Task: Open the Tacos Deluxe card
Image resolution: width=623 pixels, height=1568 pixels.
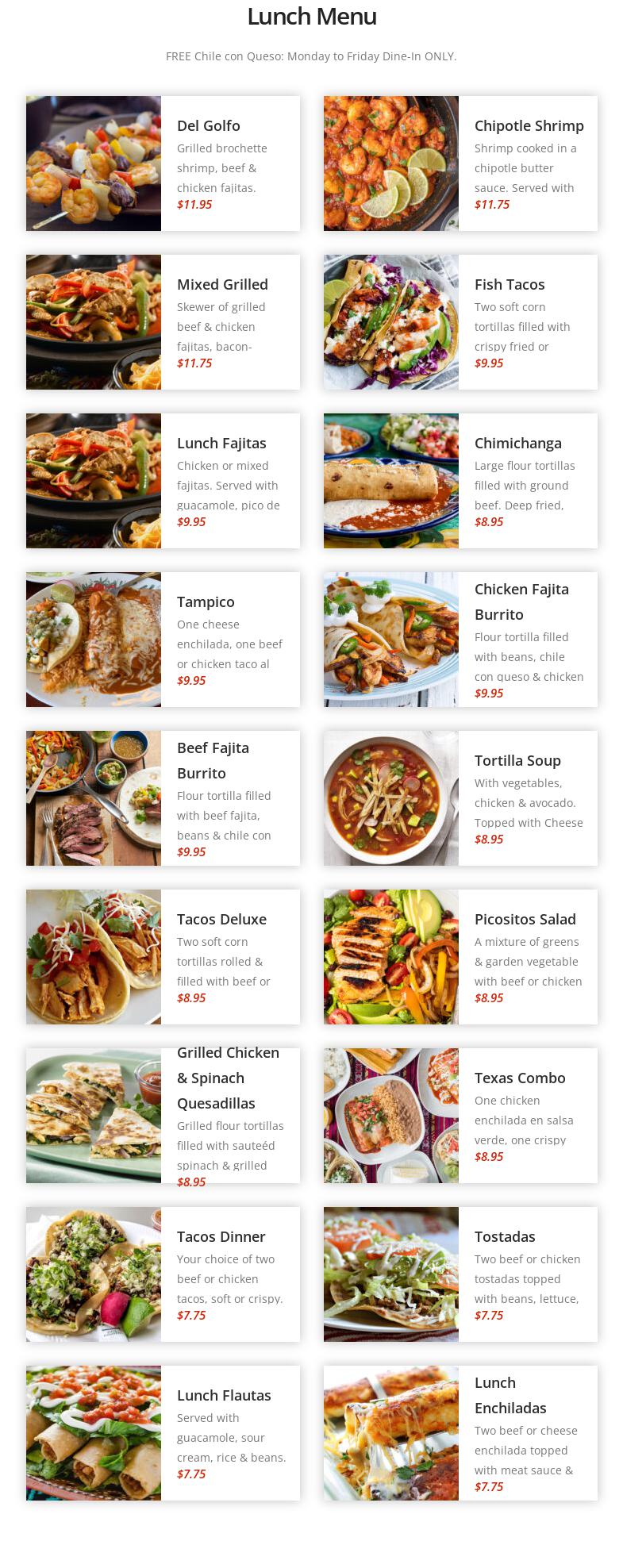Action: tap(221, 920)
